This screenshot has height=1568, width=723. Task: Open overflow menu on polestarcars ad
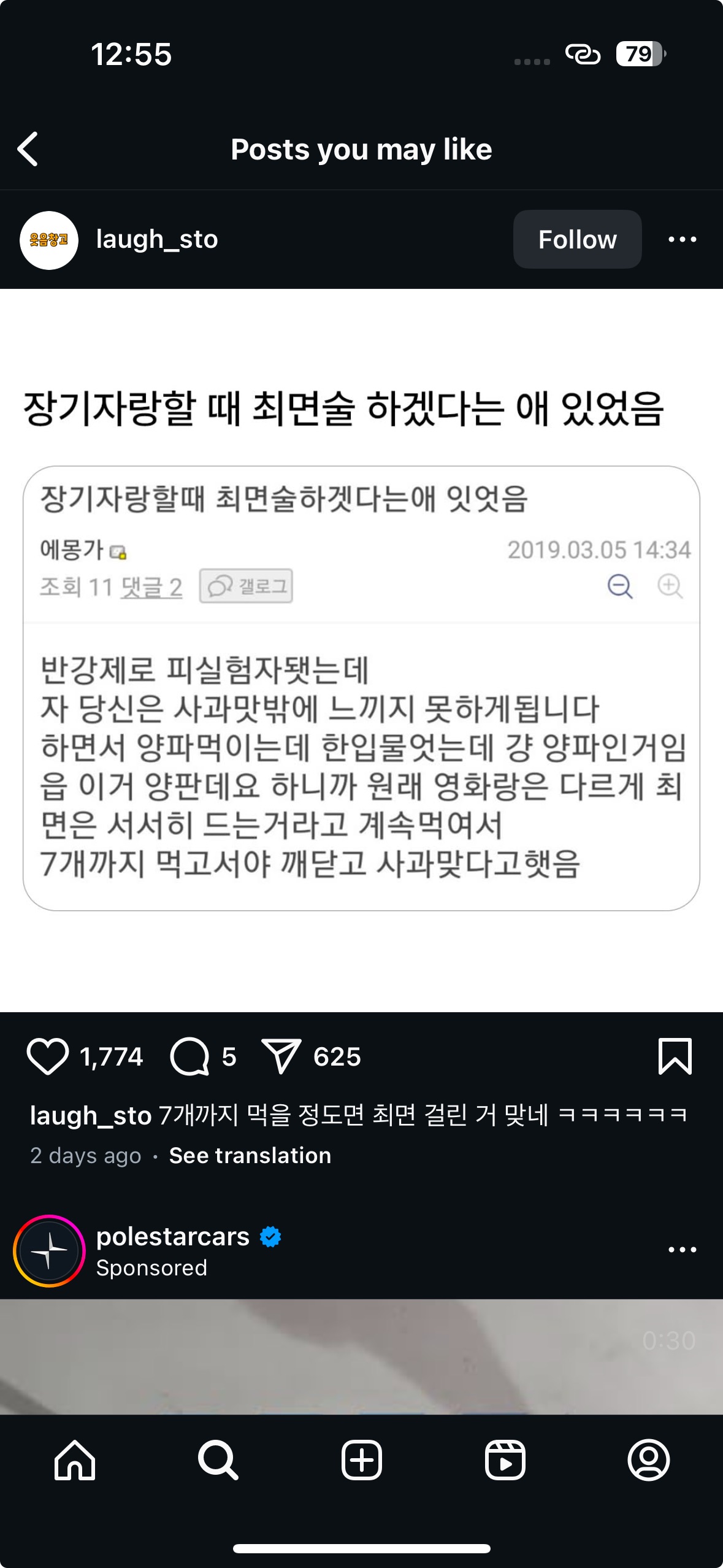[682, 1250]
